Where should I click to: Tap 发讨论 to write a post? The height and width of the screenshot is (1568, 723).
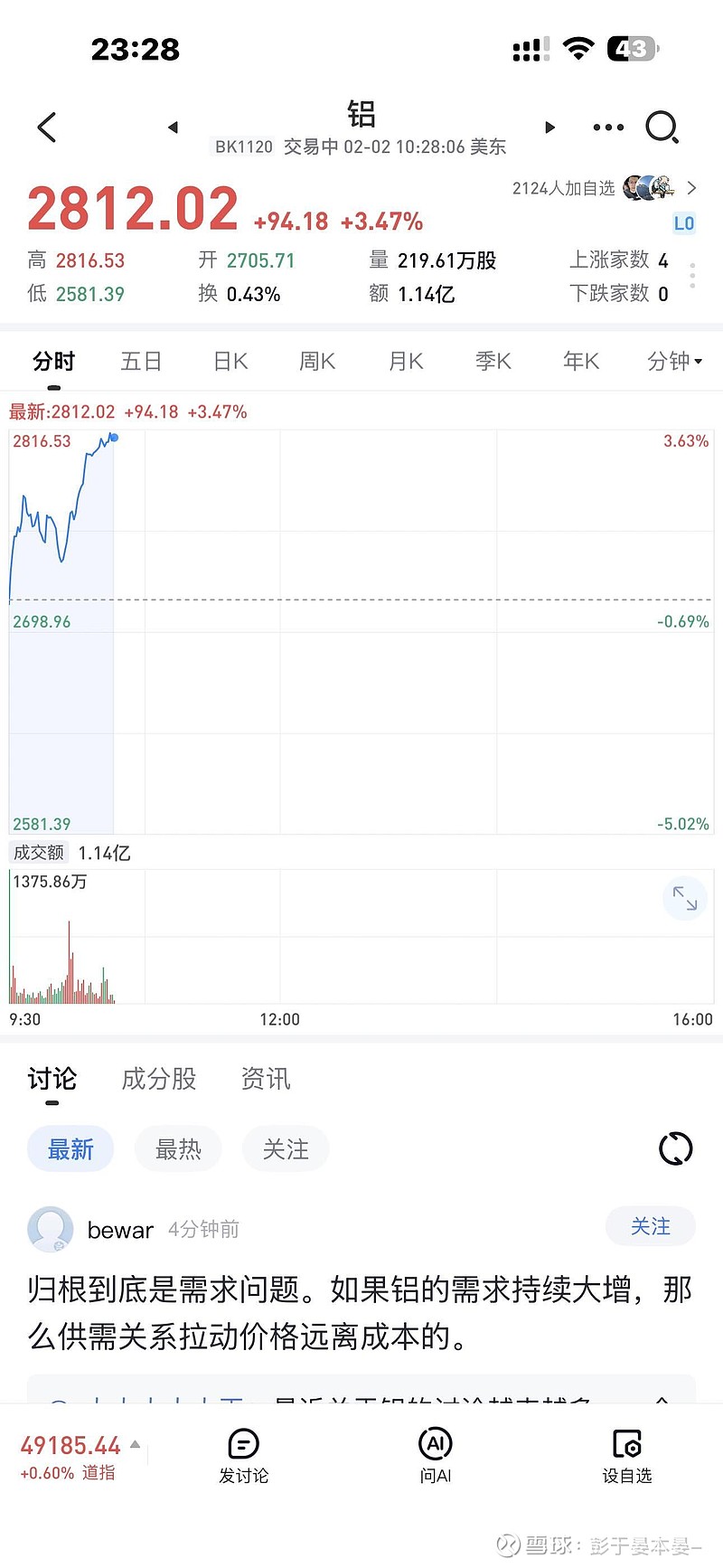(244, 1456)
